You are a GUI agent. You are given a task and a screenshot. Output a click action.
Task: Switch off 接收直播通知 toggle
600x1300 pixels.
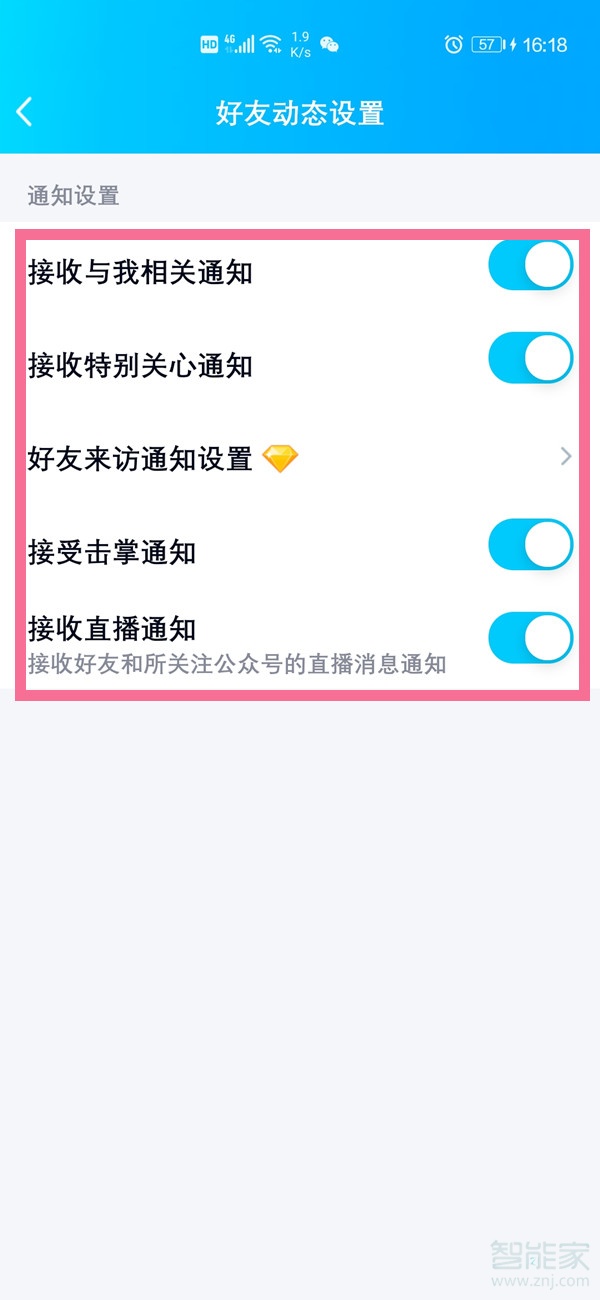pyautogui.click(x=530, y=638)
